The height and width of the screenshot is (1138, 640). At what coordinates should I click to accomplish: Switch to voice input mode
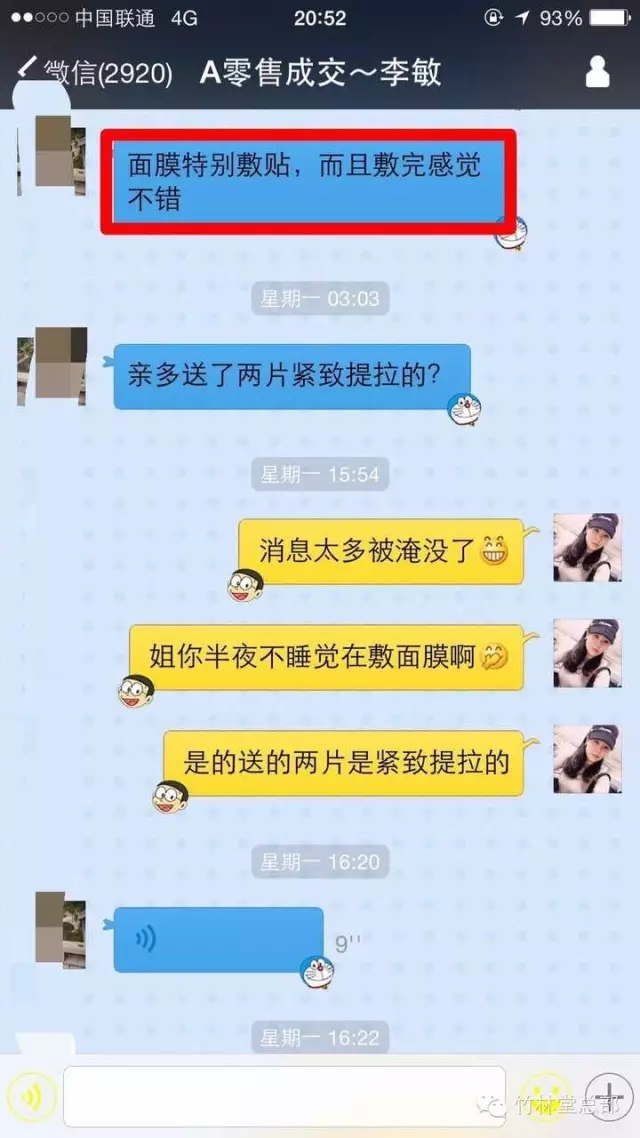(x=30, y=1098)
